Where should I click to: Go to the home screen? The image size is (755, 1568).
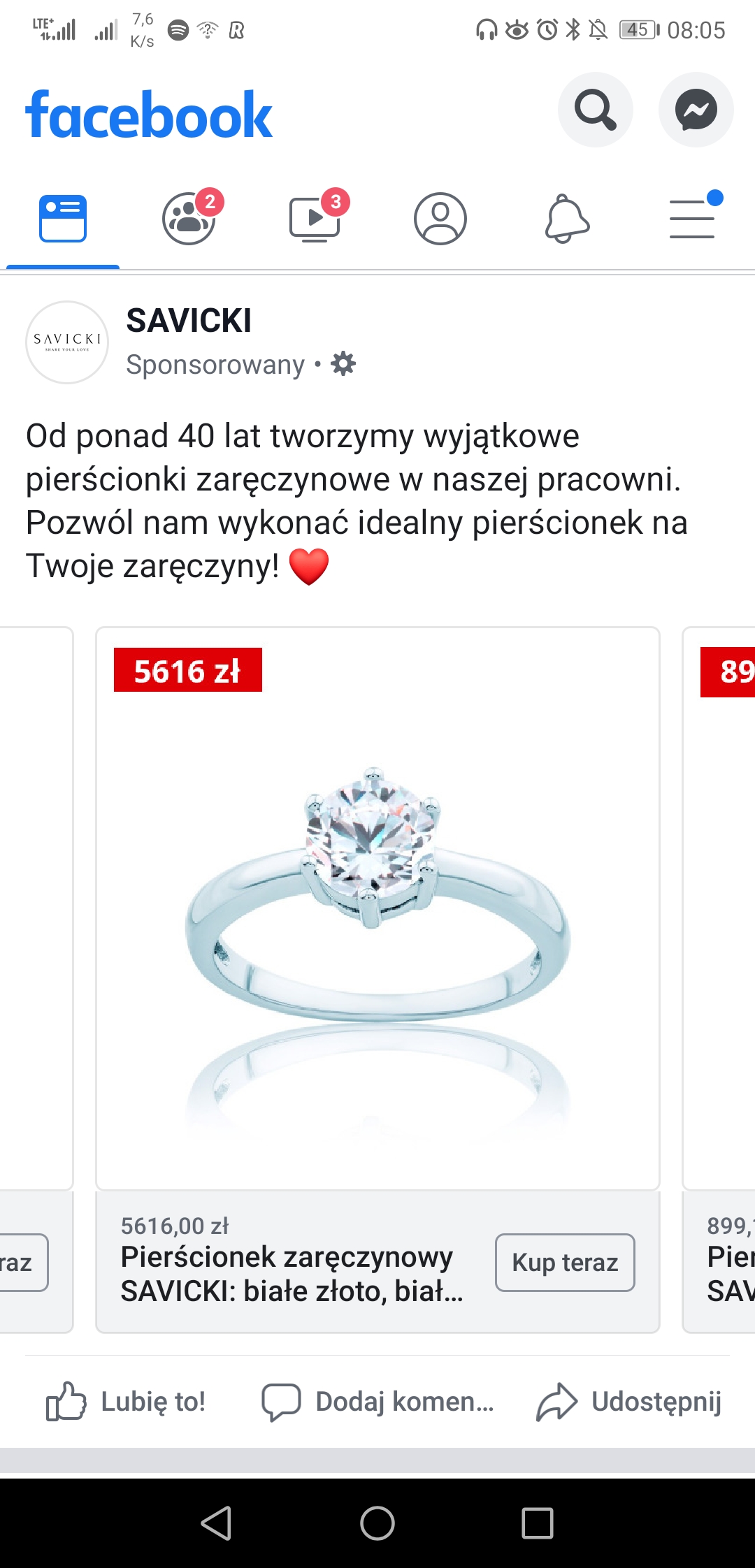tap(377, 1523)
